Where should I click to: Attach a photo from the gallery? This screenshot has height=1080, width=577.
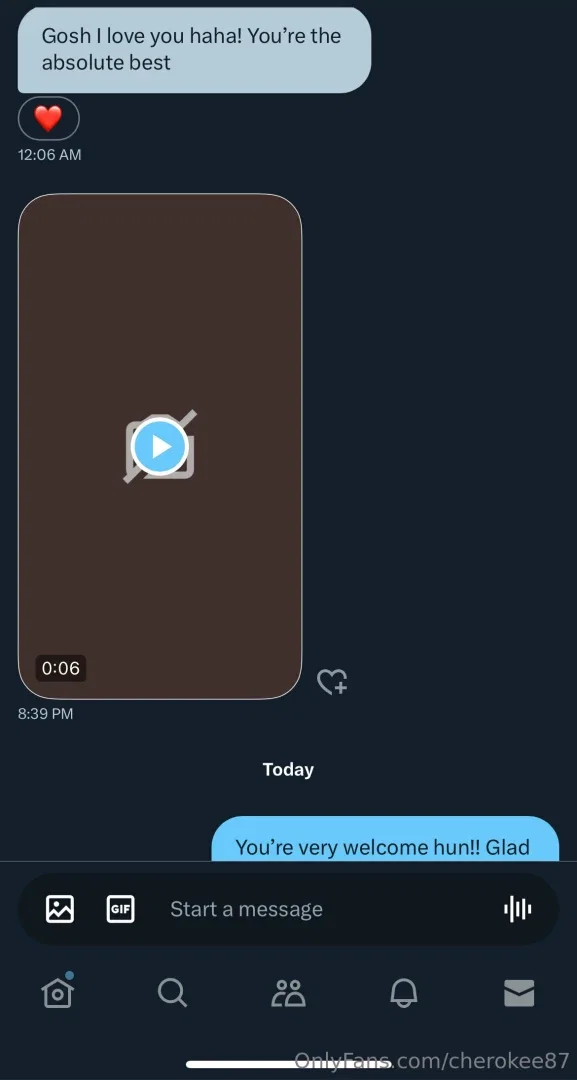pyautogui.click(x=60, y=908)
